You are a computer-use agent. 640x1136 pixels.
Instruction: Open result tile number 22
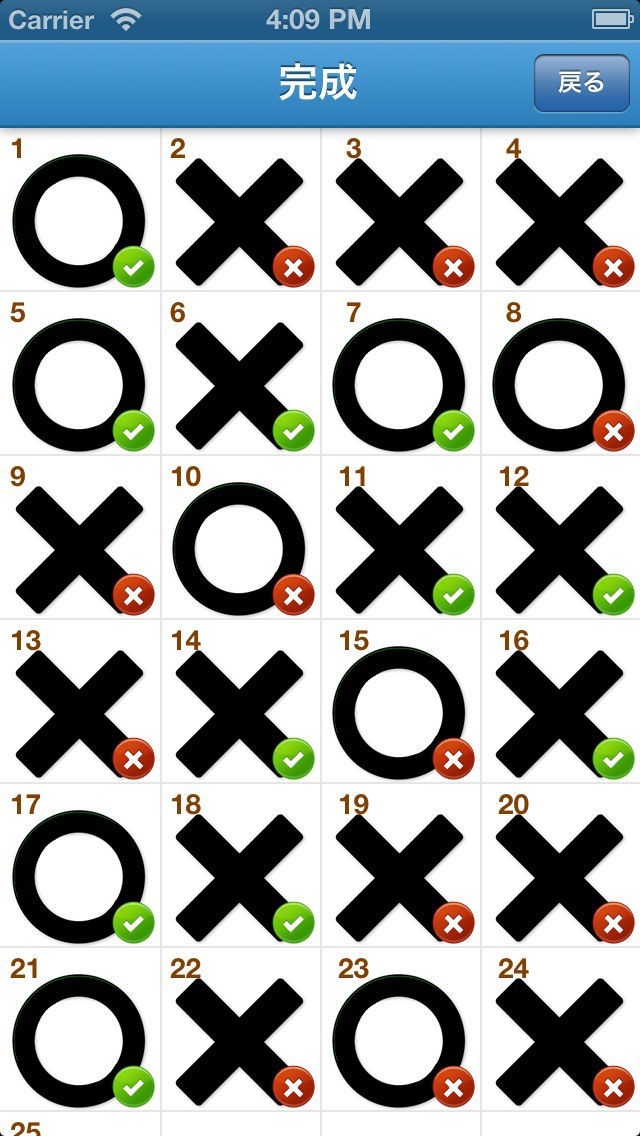(240, 1029)
